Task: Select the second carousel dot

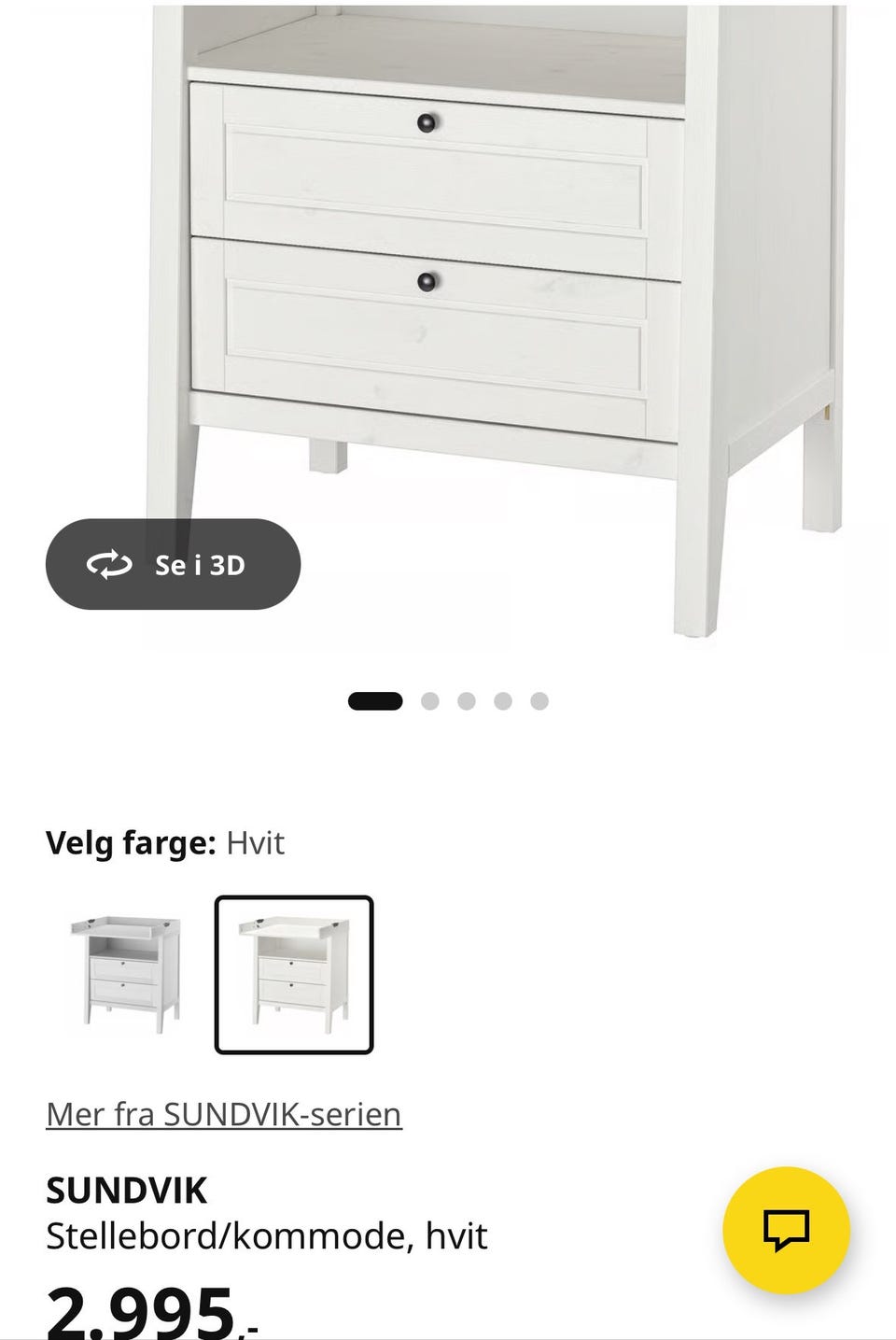Action: coord(428,698)
